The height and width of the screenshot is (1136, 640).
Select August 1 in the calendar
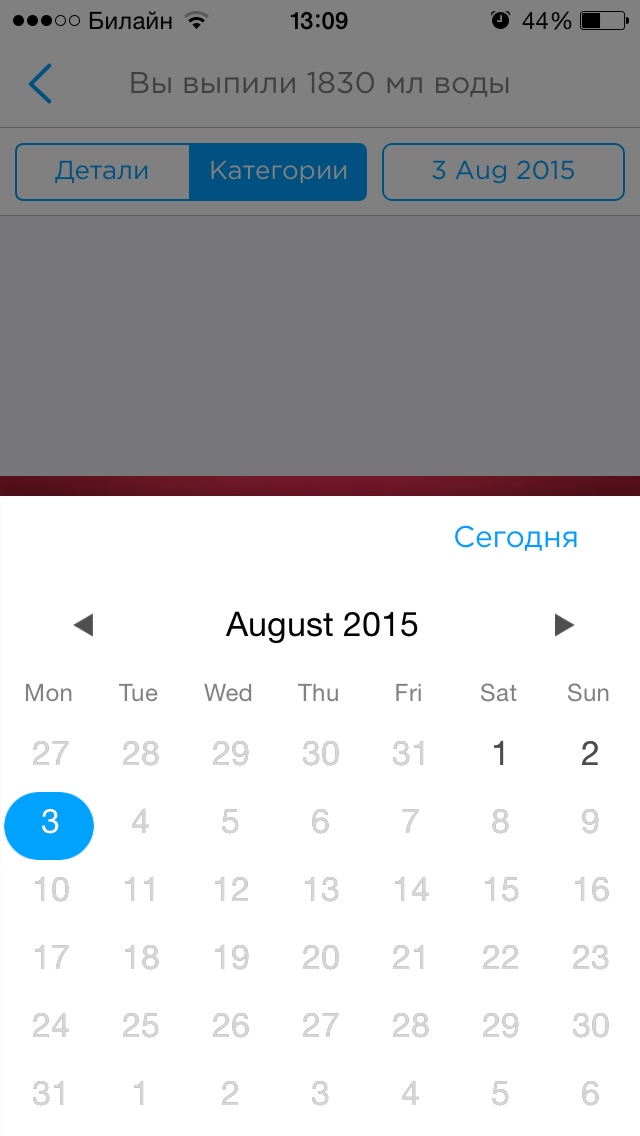pos(499,754)
